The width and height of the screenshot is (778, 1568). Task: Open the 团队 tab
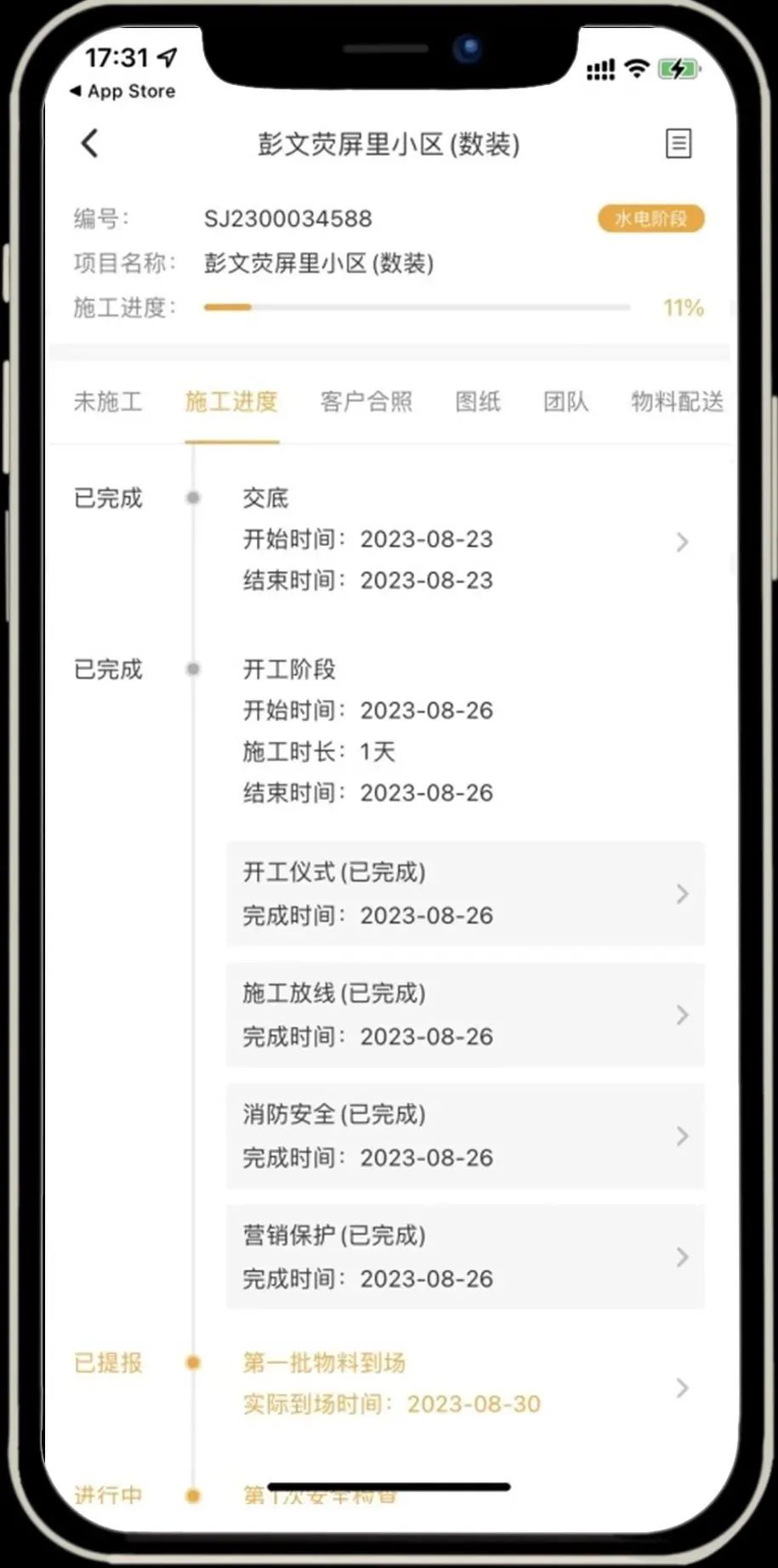point(566,401)
